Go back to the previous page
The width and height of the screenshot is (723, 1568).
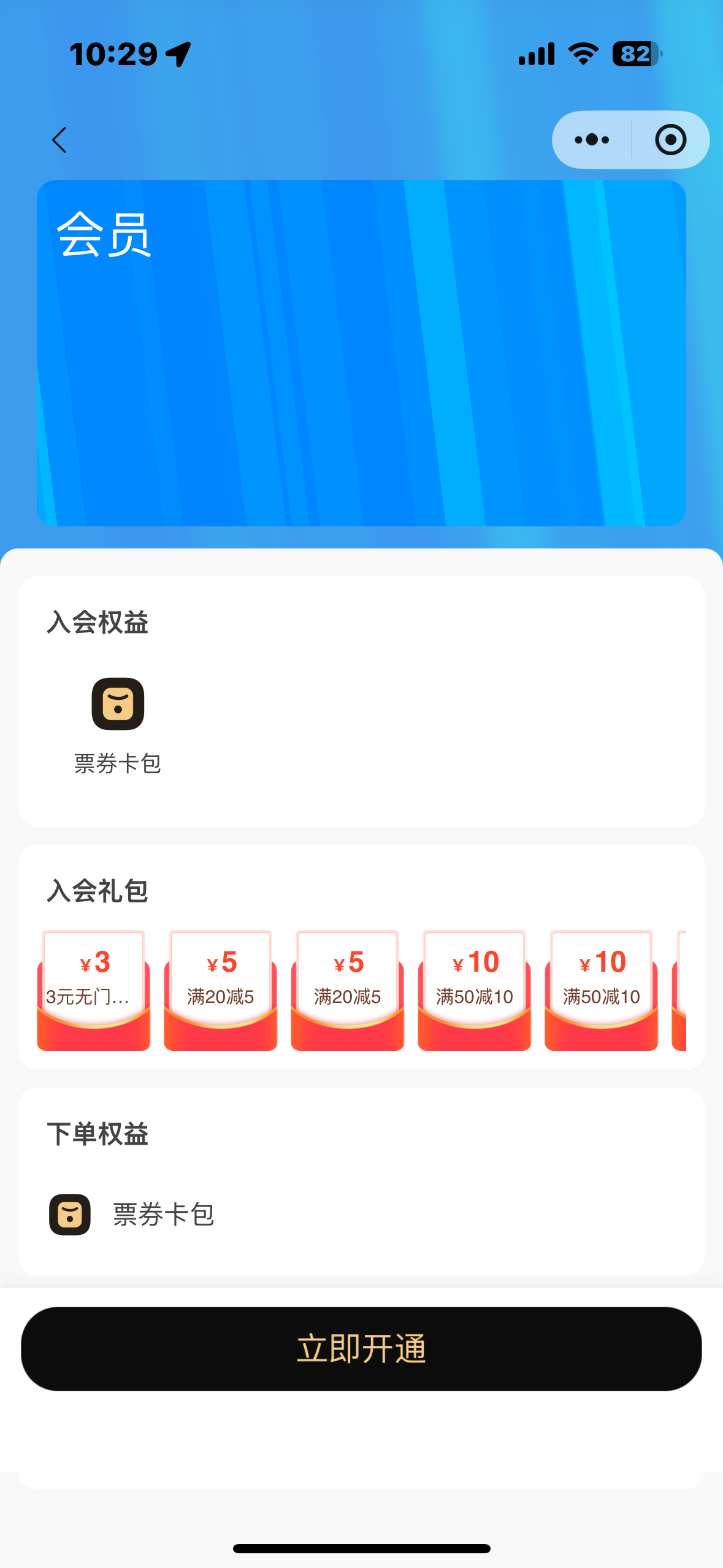(59, 140)
